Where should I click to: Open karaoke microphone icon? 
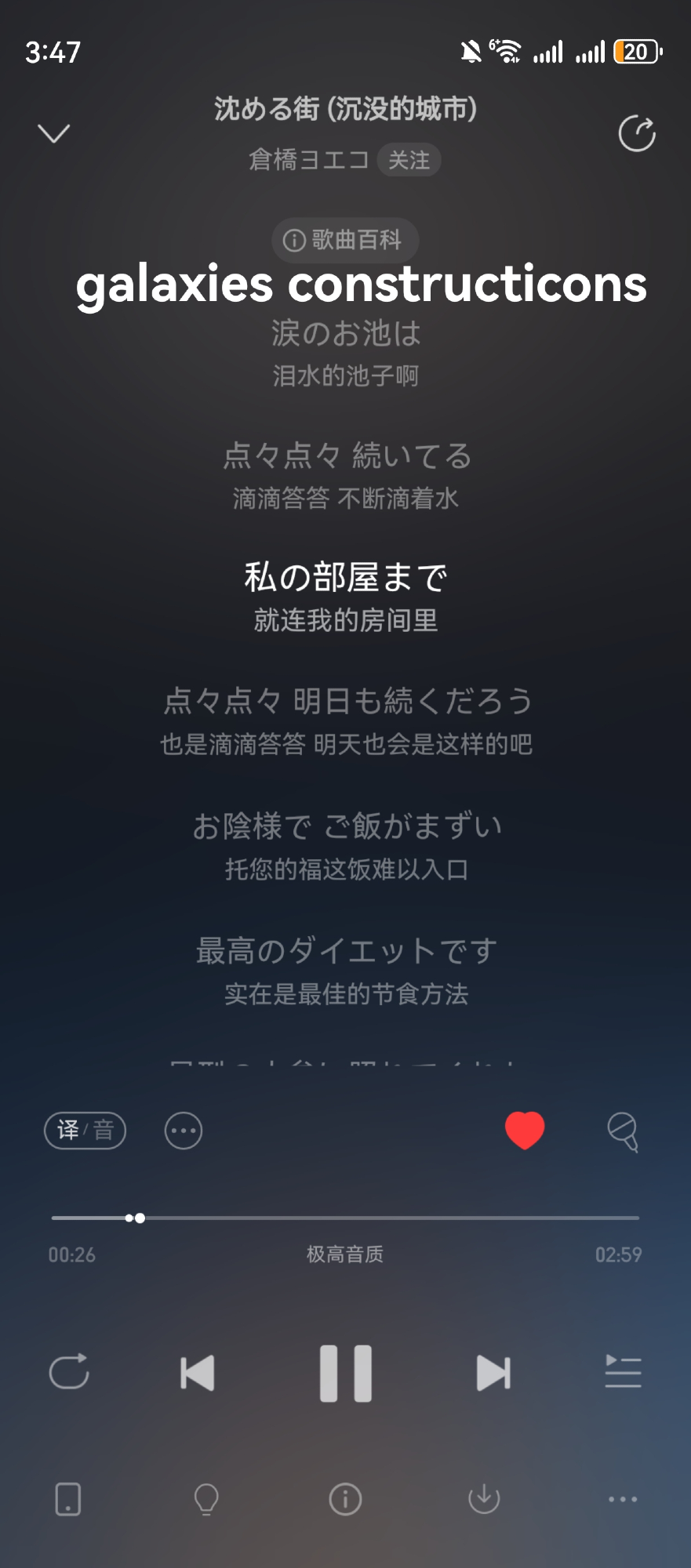(x=624, y=1131)
